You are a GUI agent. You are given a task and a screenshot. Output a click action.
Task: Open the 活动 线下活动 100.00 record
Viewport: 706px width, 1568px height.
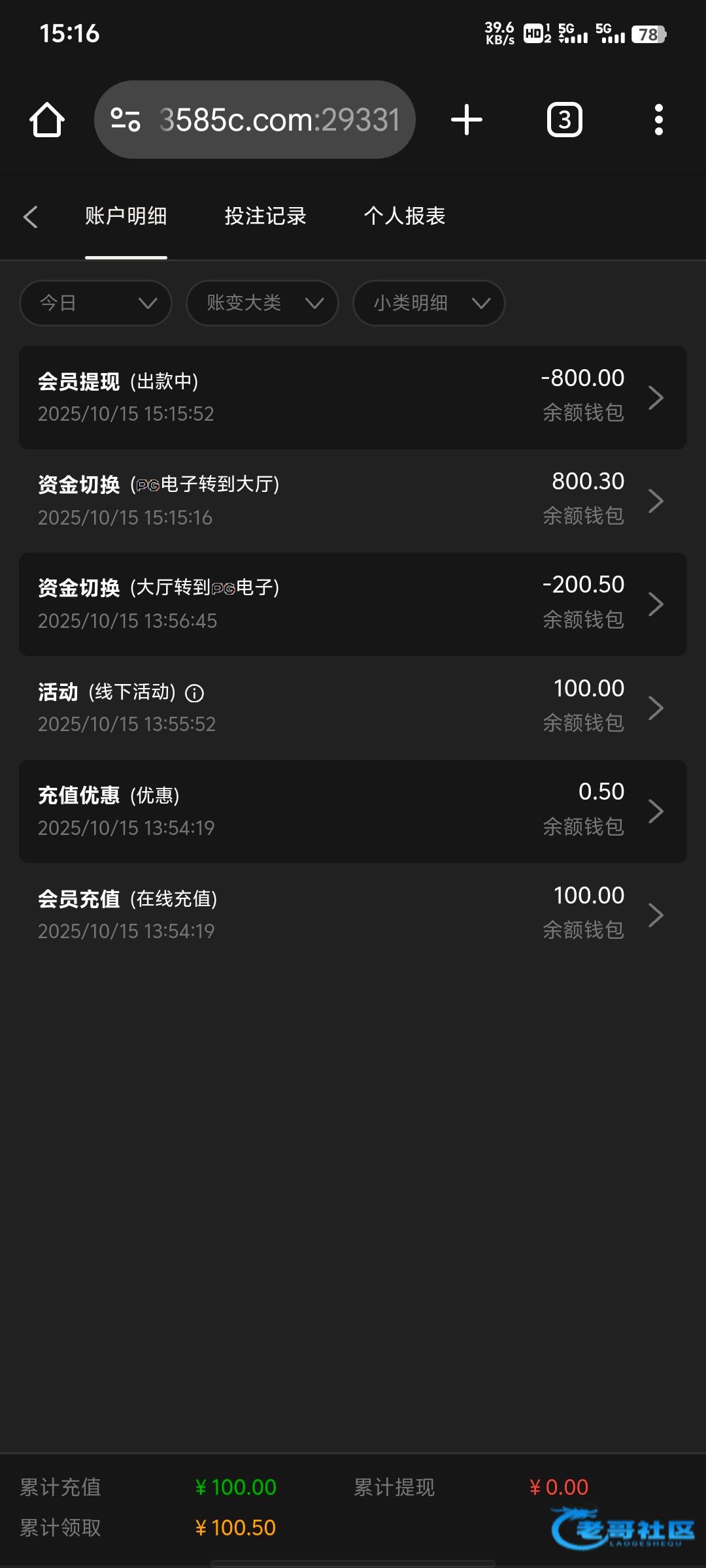353,708
